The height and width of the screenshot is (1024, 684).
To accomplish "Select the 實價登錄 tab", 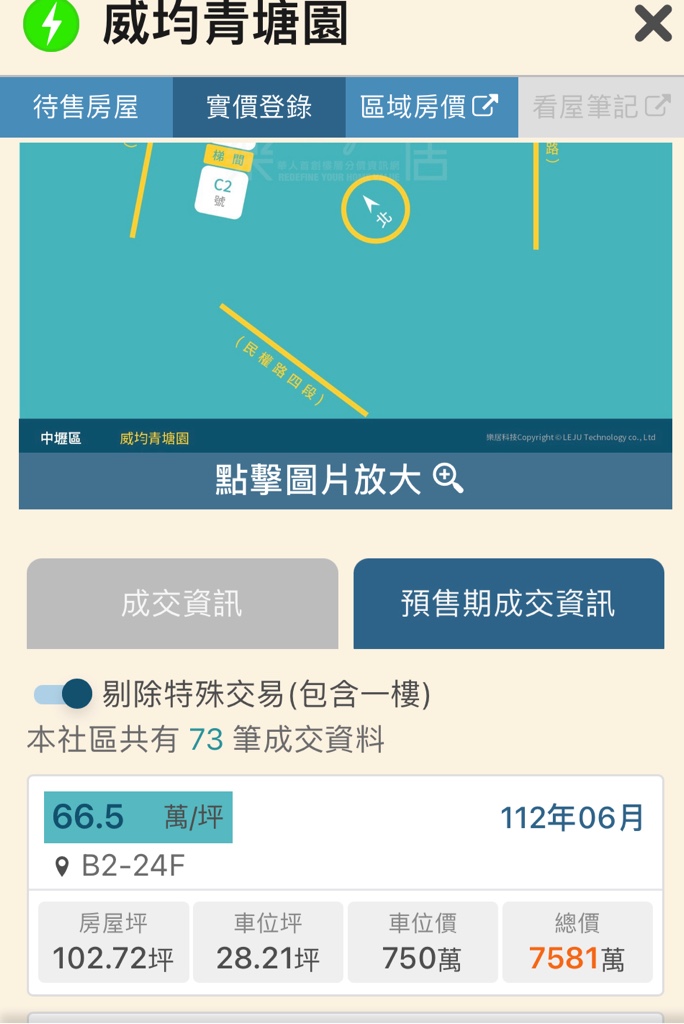I will coord(259,107).
